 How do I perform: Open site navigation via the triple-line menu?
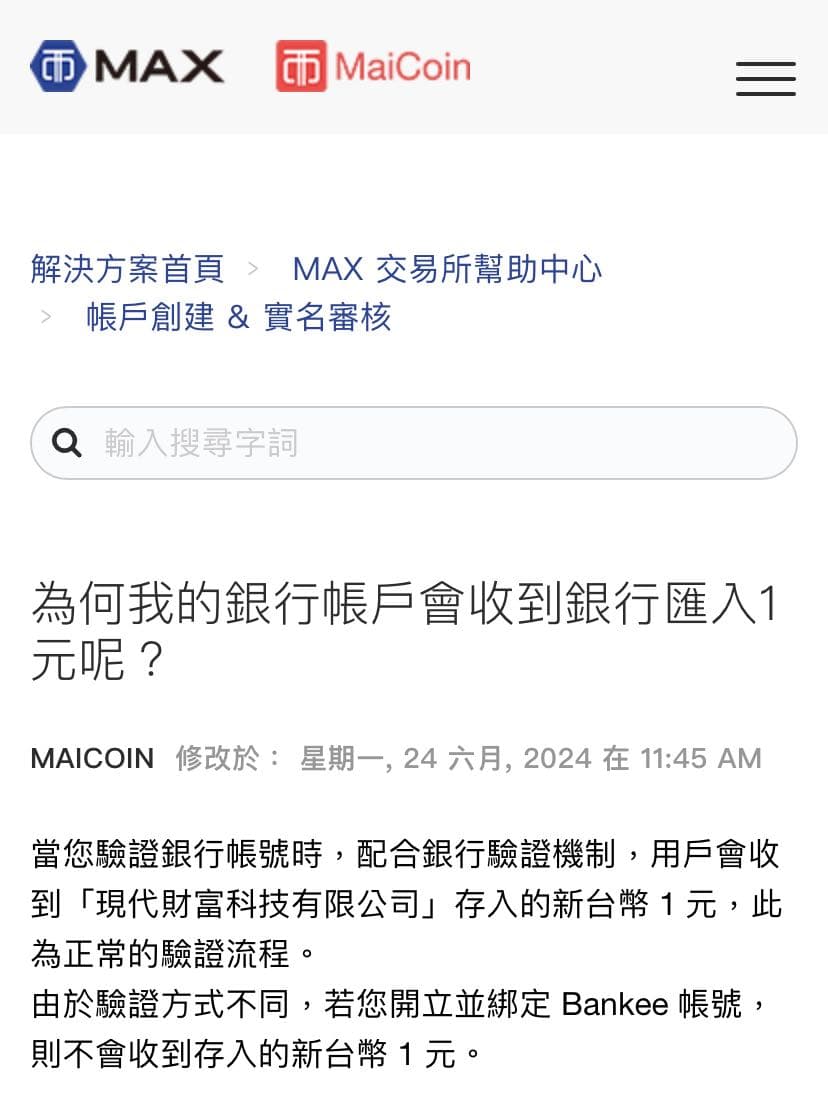[765, 79]
